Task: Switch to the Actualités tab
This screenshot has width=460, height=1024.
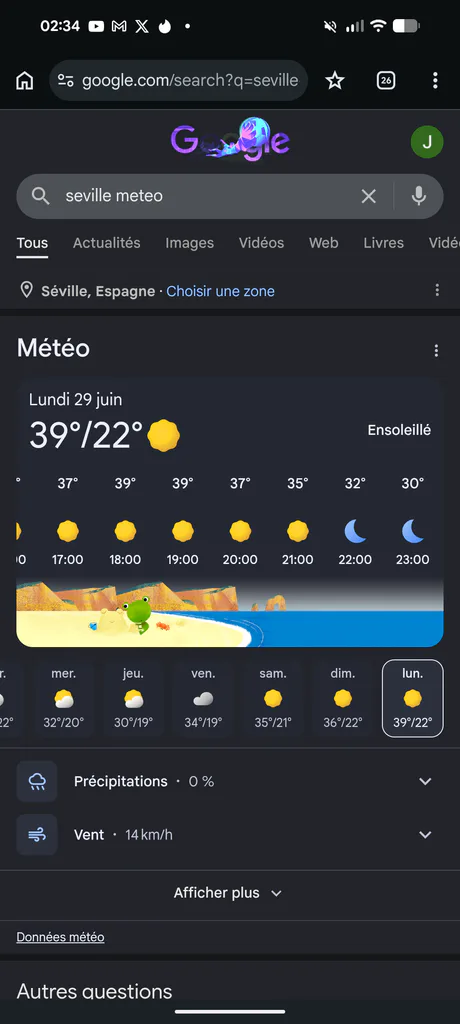Action: pos(107,243)
